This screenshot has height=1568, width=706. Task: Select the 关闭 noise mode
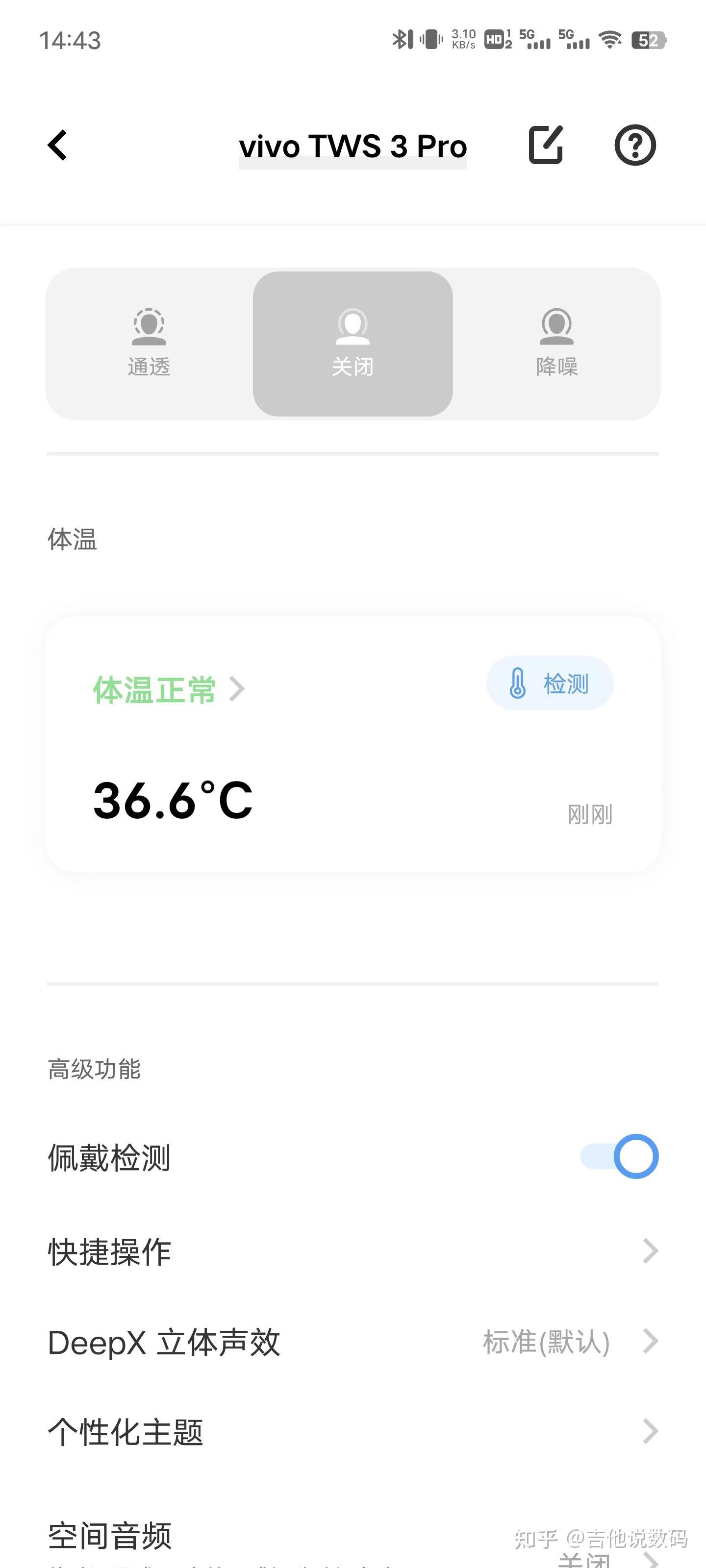click(353, 343)
